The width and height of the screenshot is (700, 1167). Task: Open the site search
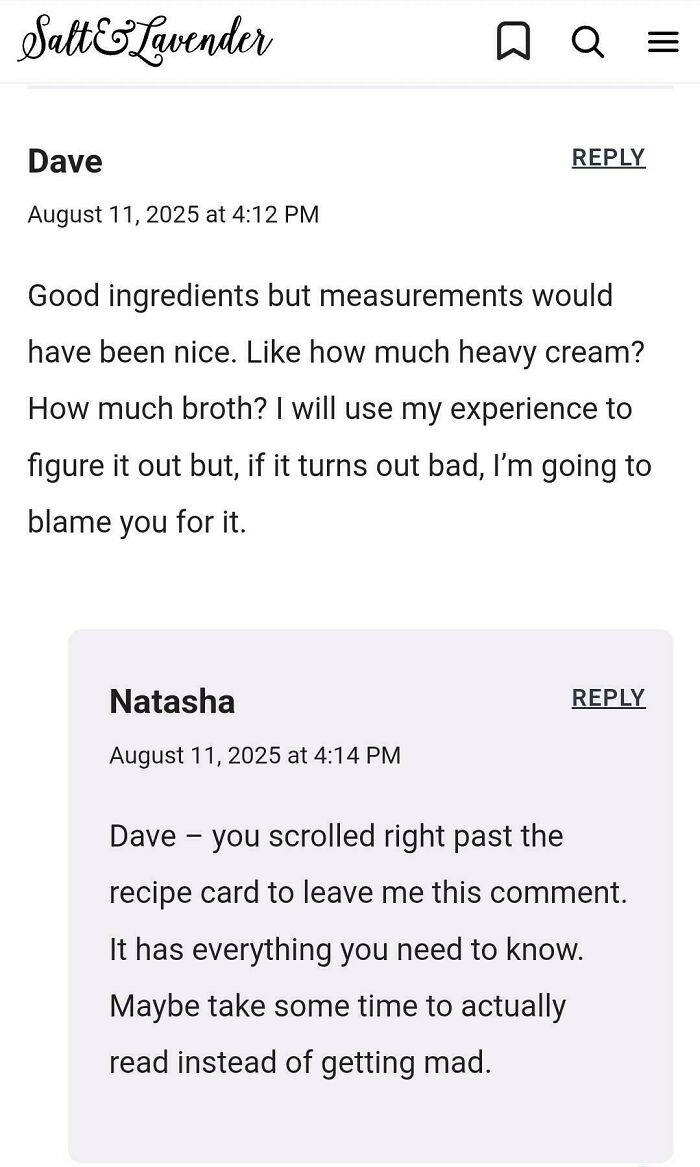tap(588, 42)
